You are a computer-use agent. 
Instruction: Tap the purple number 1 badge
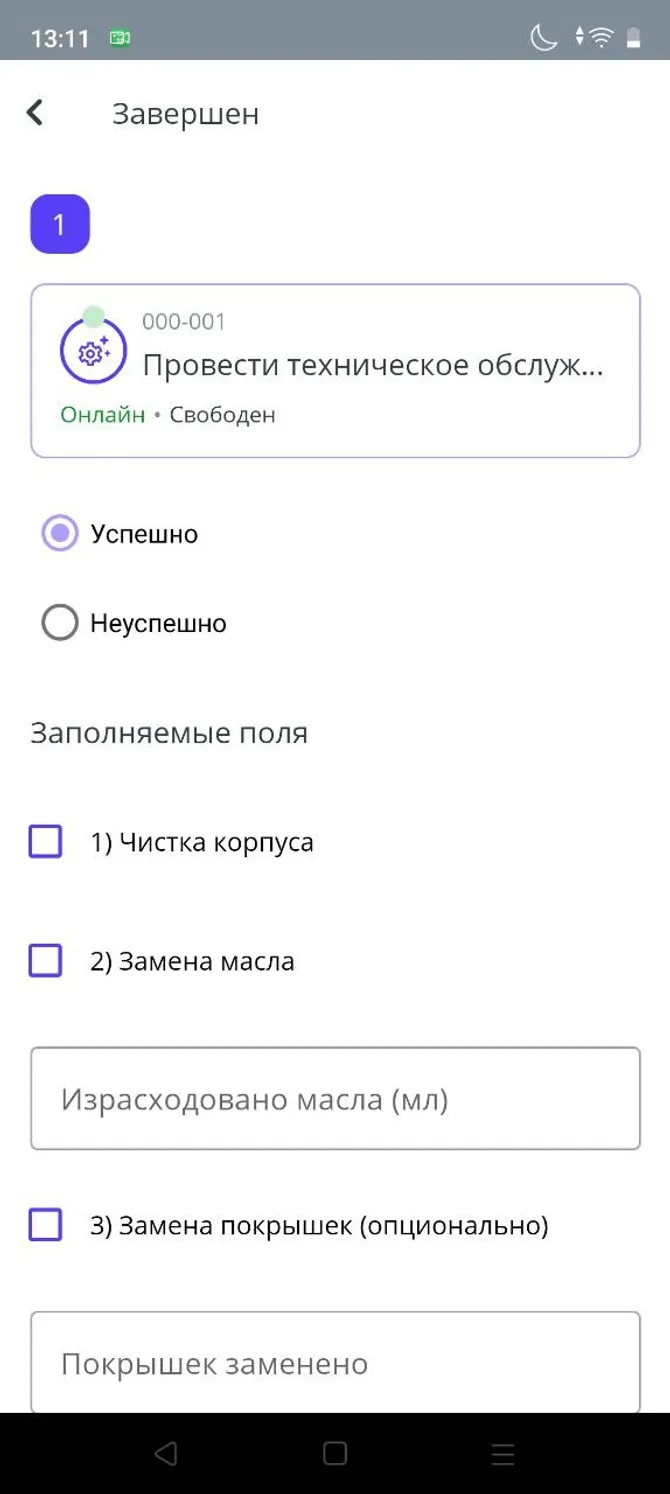point(60,224)
